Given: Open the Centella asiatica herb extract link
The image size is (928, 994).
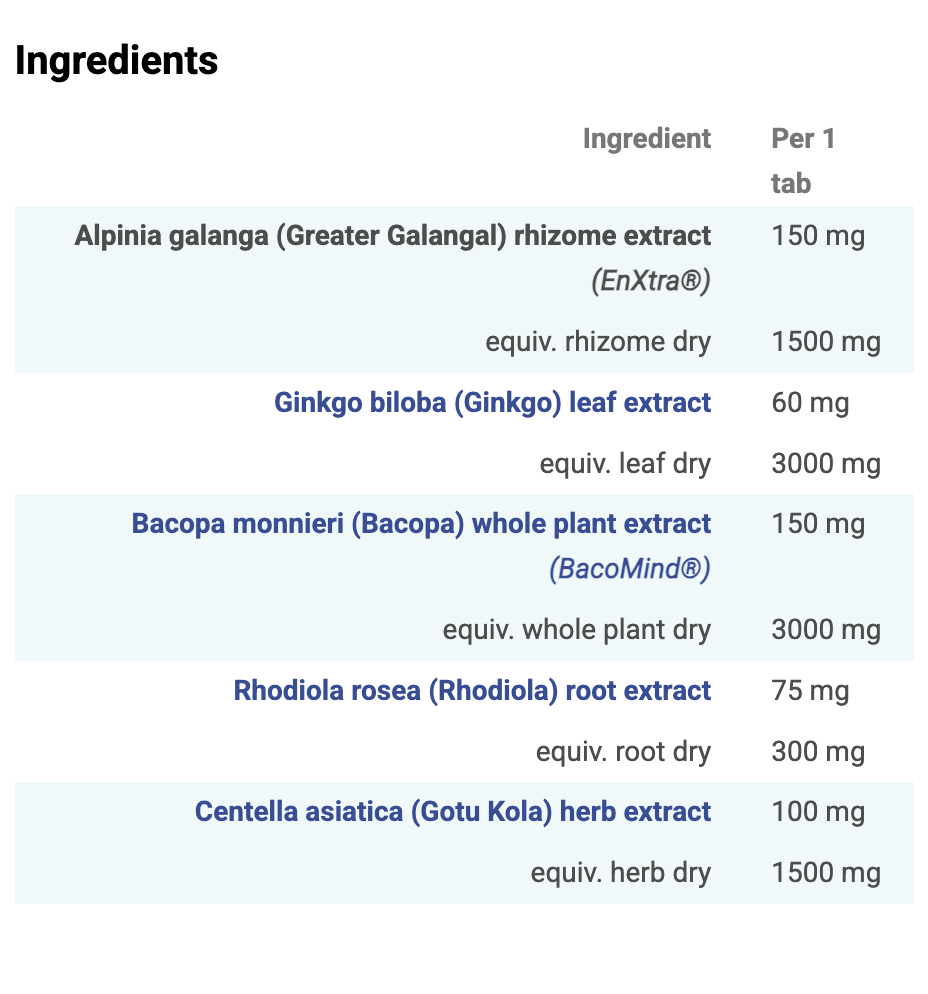Looking at the screenshot, I should [453, 811].
